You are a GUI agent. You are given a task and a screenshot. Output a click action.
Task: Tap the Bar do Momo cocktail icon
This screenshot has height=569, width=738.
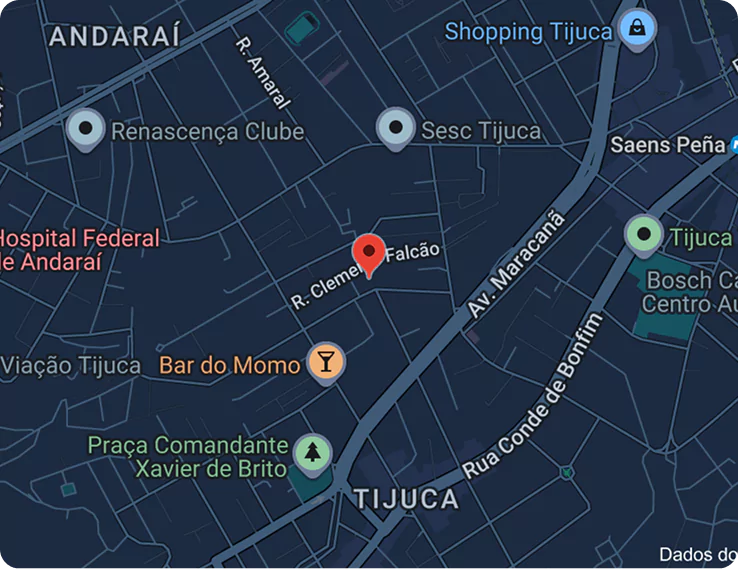[x=325, y=361]
